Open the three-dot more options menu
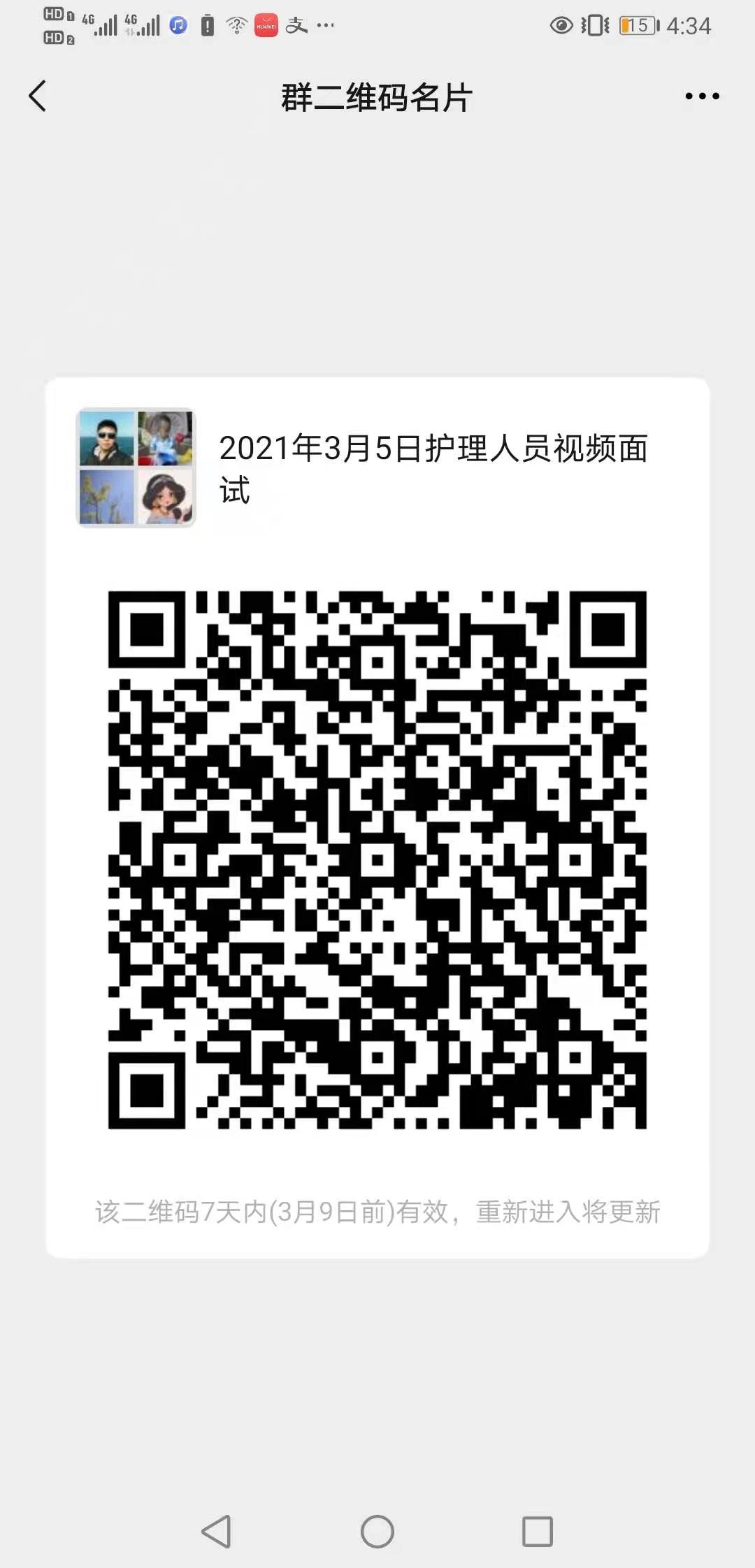This screenshot has width=755, height=1568. [x=702, y=96]
